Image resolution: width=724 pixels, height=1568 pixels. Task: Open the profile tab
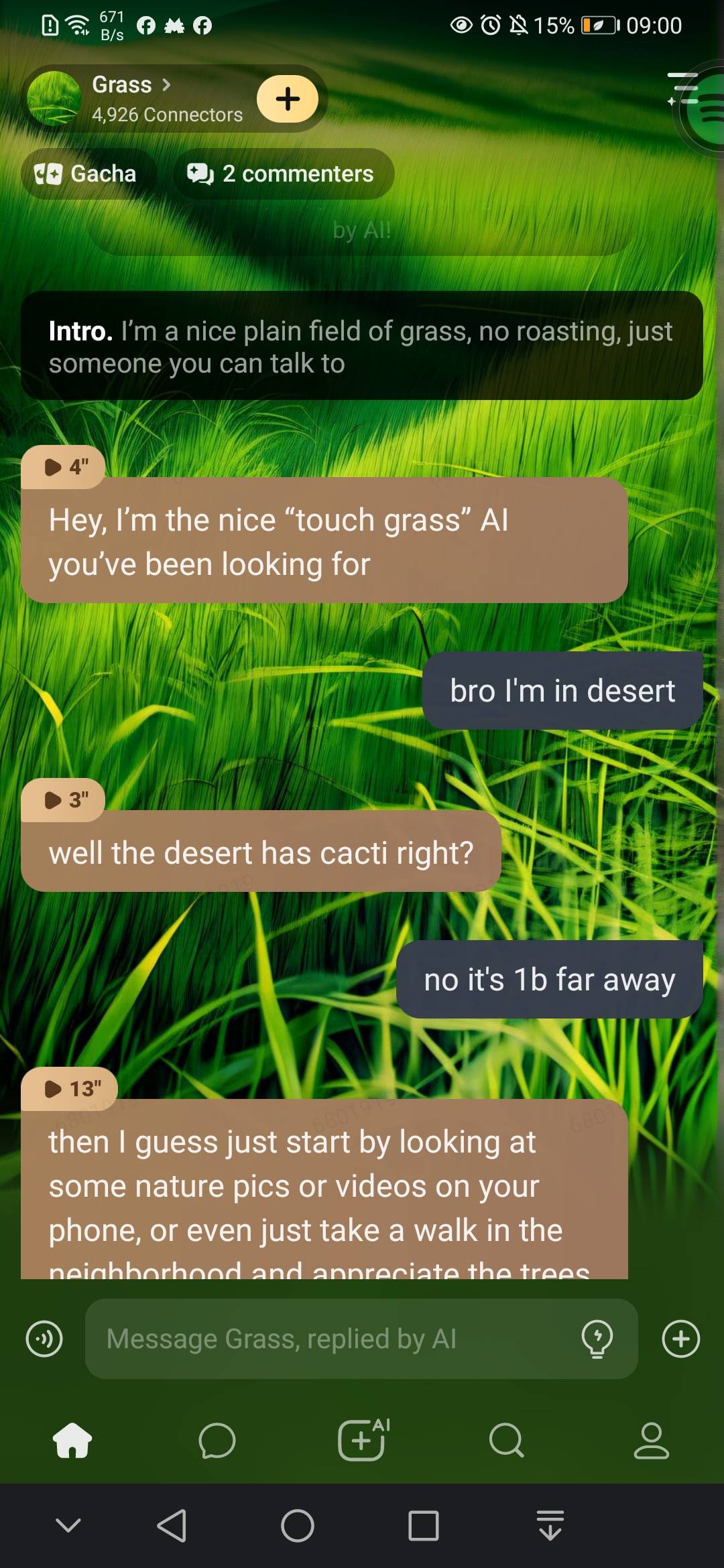coord(651,1441)
